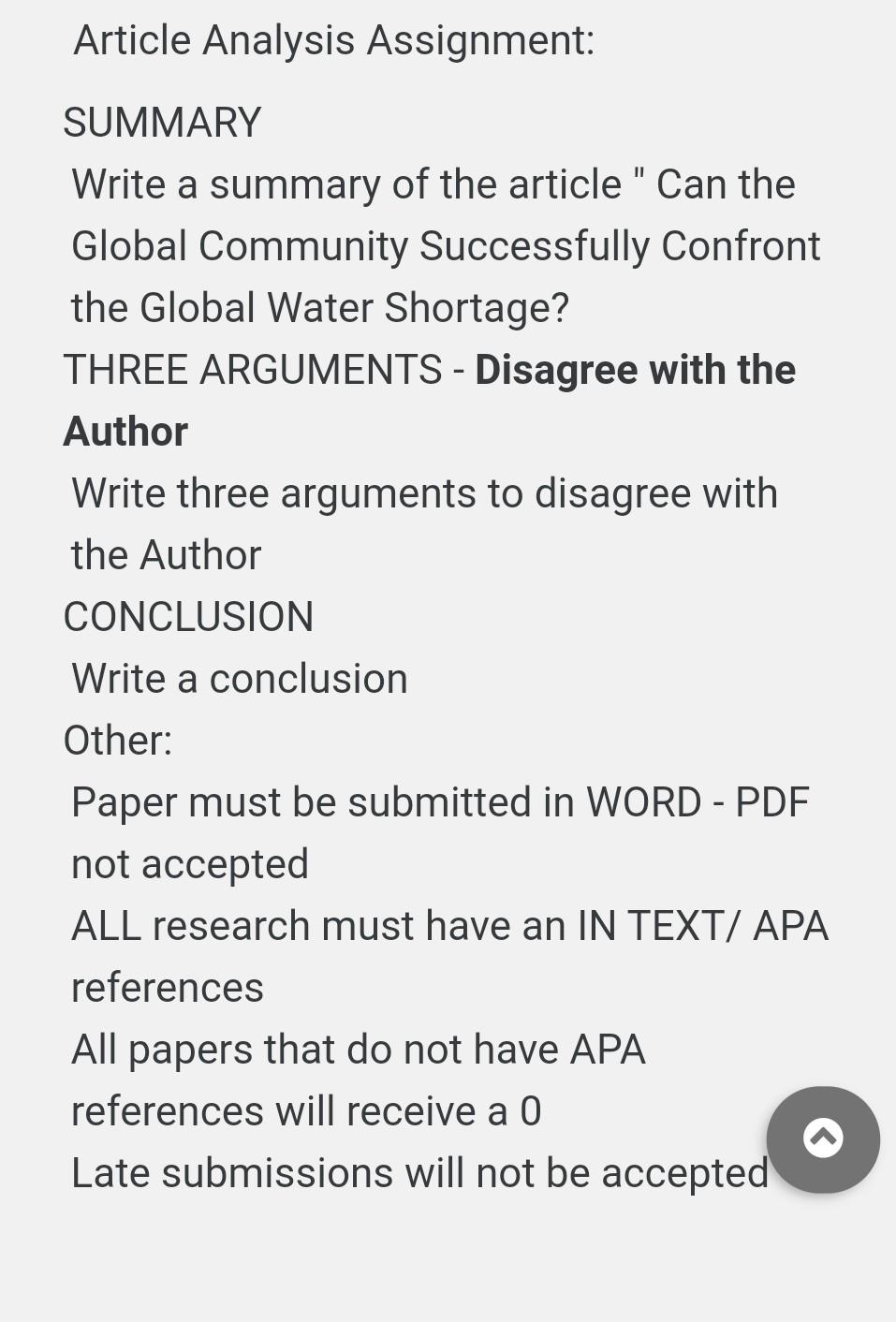The image size is (896, 1322).
Task: Click the CONCLUSION section heading
Action: click(x=188, y=616)
